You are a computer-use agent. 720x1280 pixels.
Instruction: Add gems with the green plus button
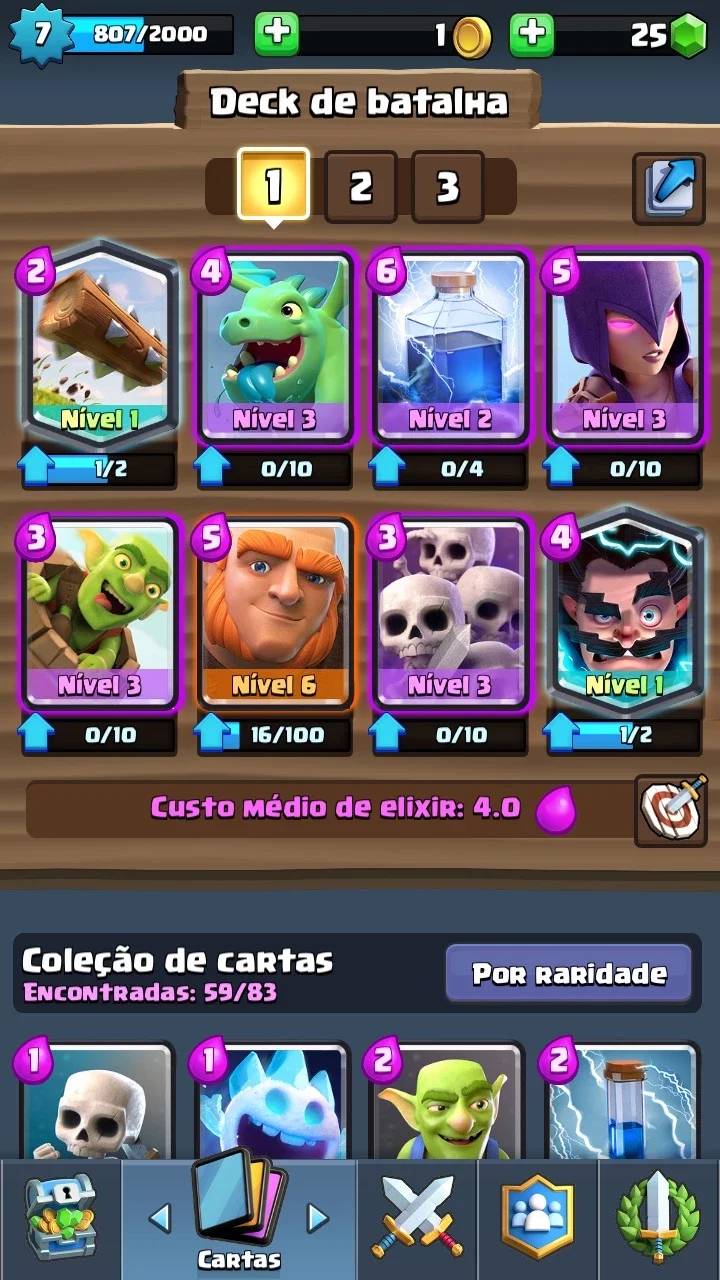(x=532, y=34)
